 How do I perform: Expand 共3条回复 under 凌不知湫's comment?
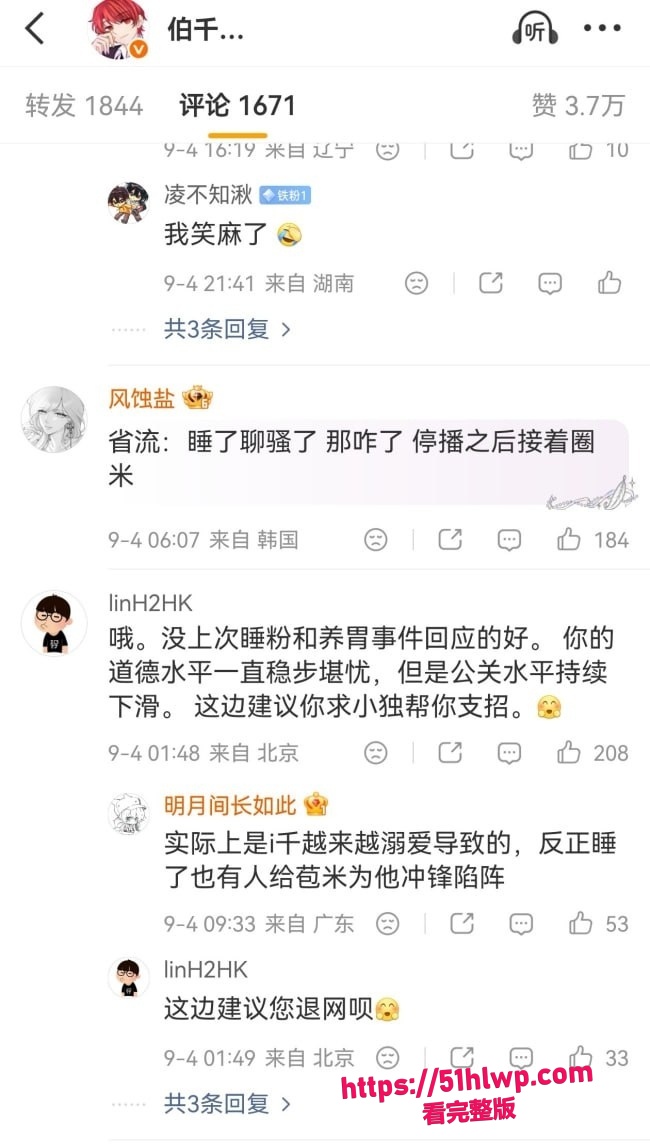pos(227,330)
